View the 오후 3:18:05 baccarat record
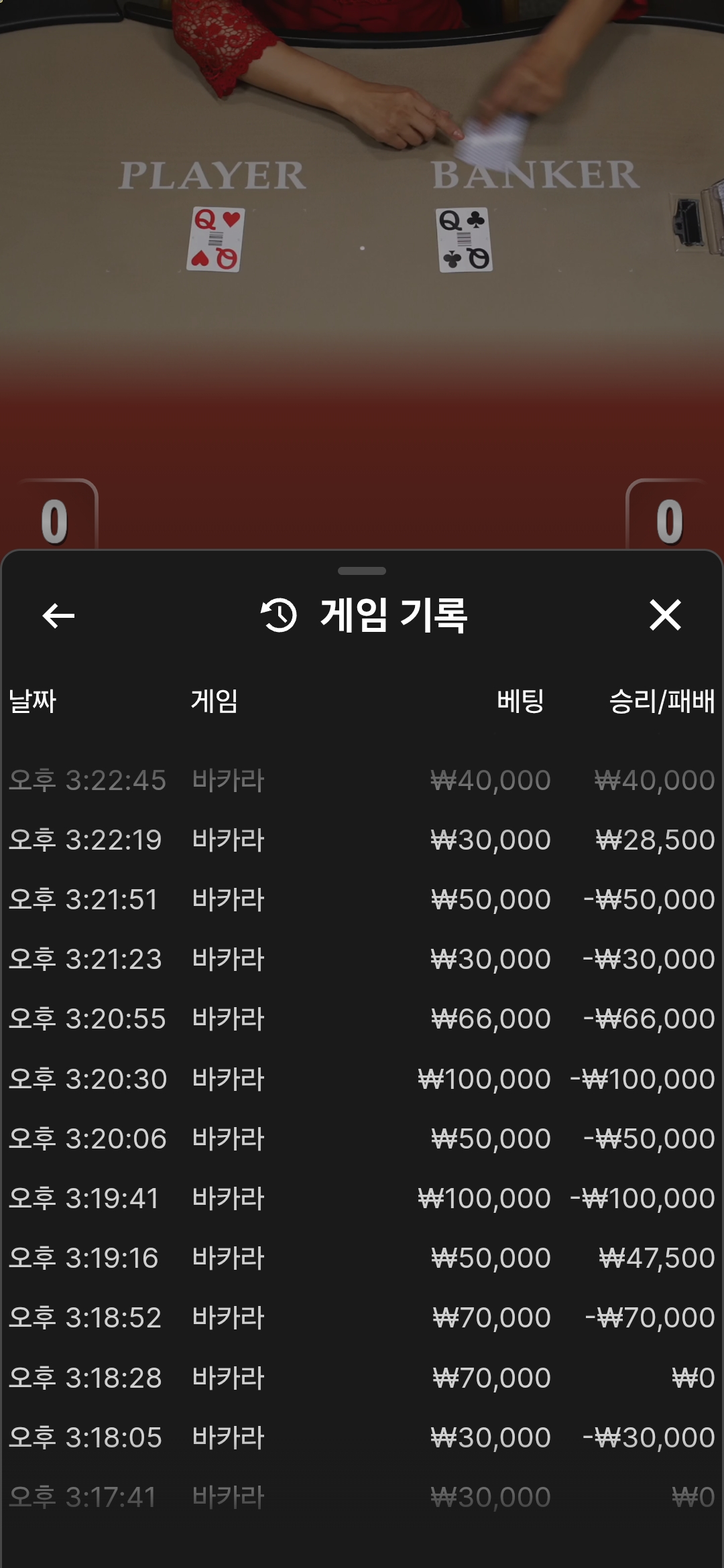This screenshot has height=1568, width=724. (x=362, y=1437)
